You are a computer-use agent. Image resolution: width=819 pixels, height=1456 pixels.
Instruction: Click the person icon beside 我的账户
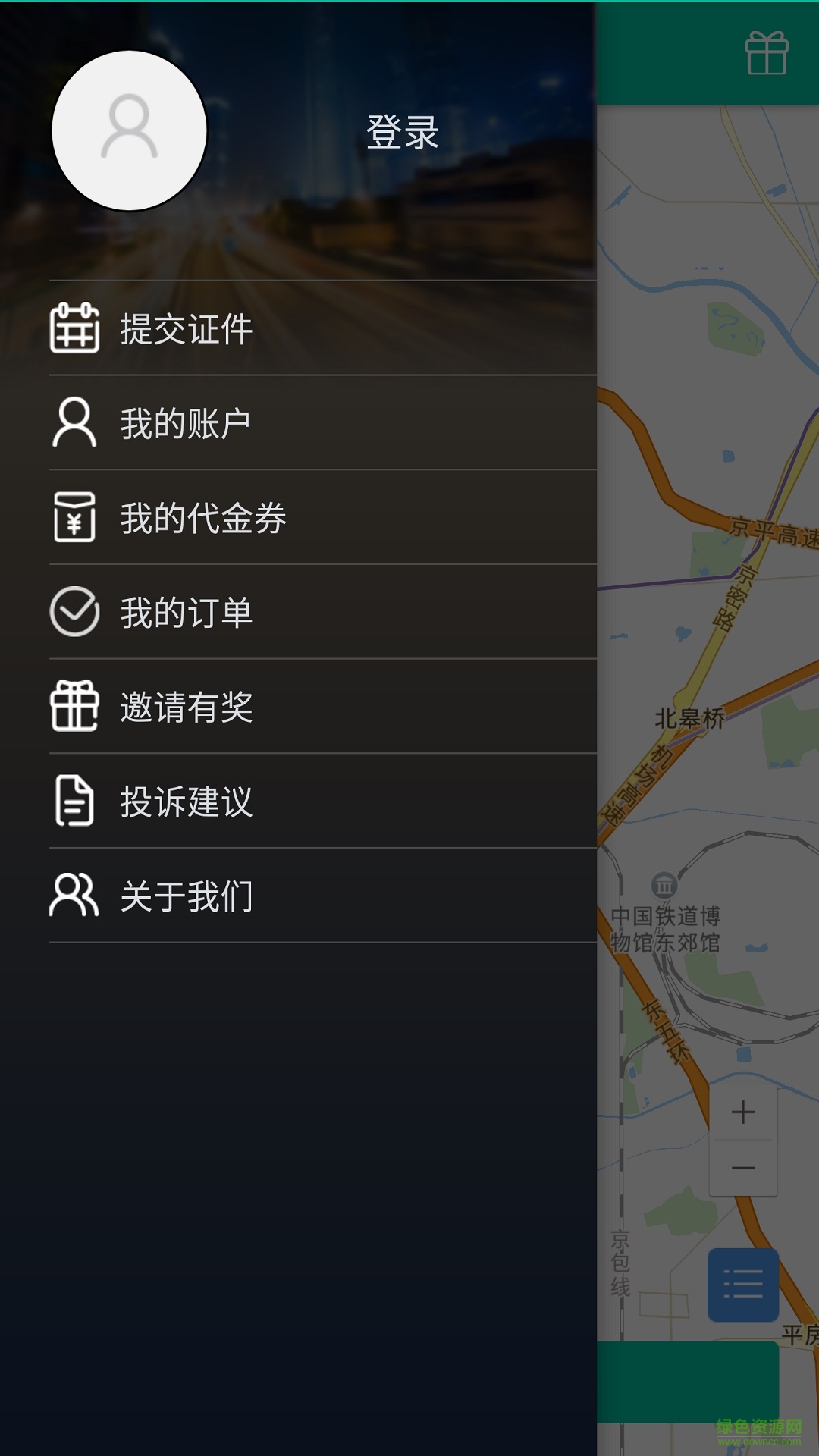(x=74, y=423)
